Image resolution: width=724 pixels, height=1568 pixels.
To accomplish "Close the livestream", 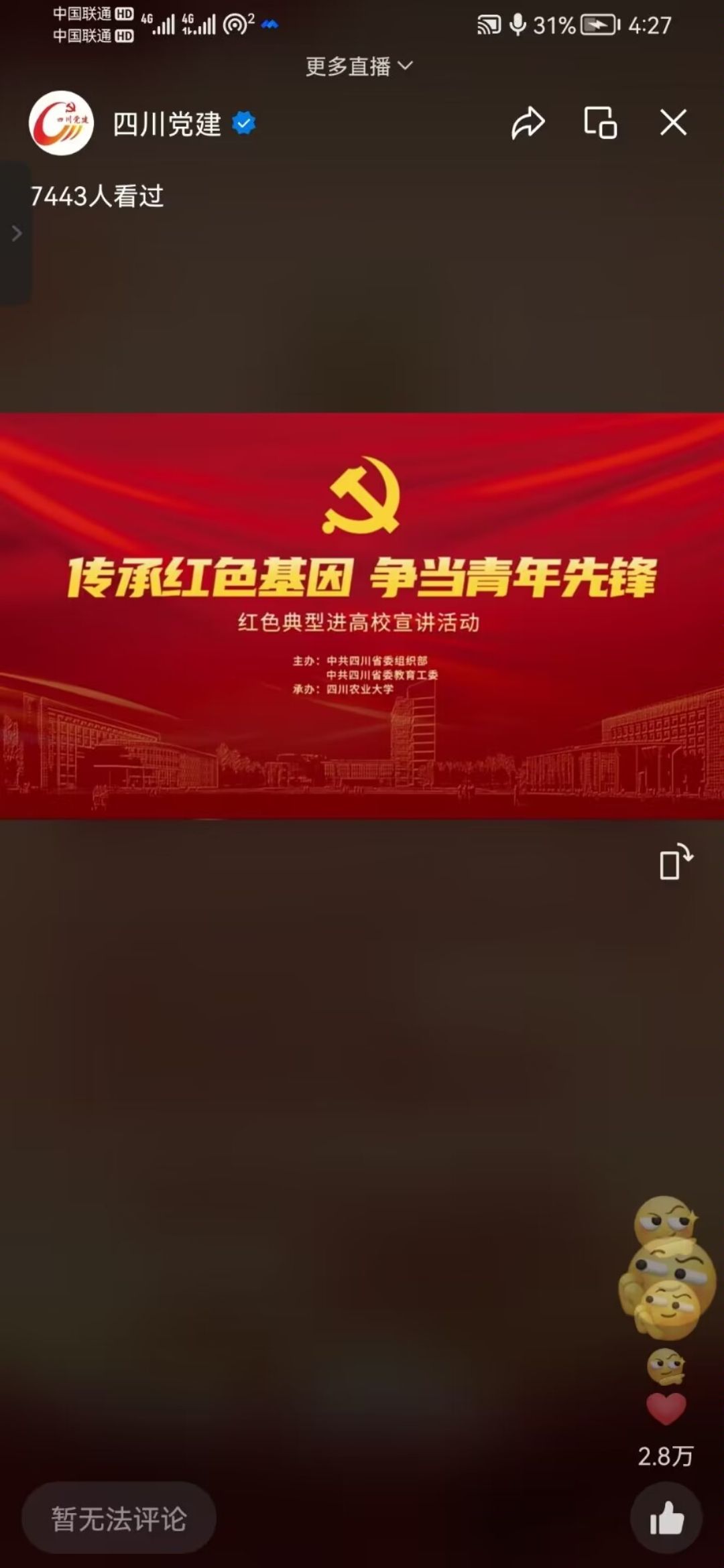I will [673, 123].
